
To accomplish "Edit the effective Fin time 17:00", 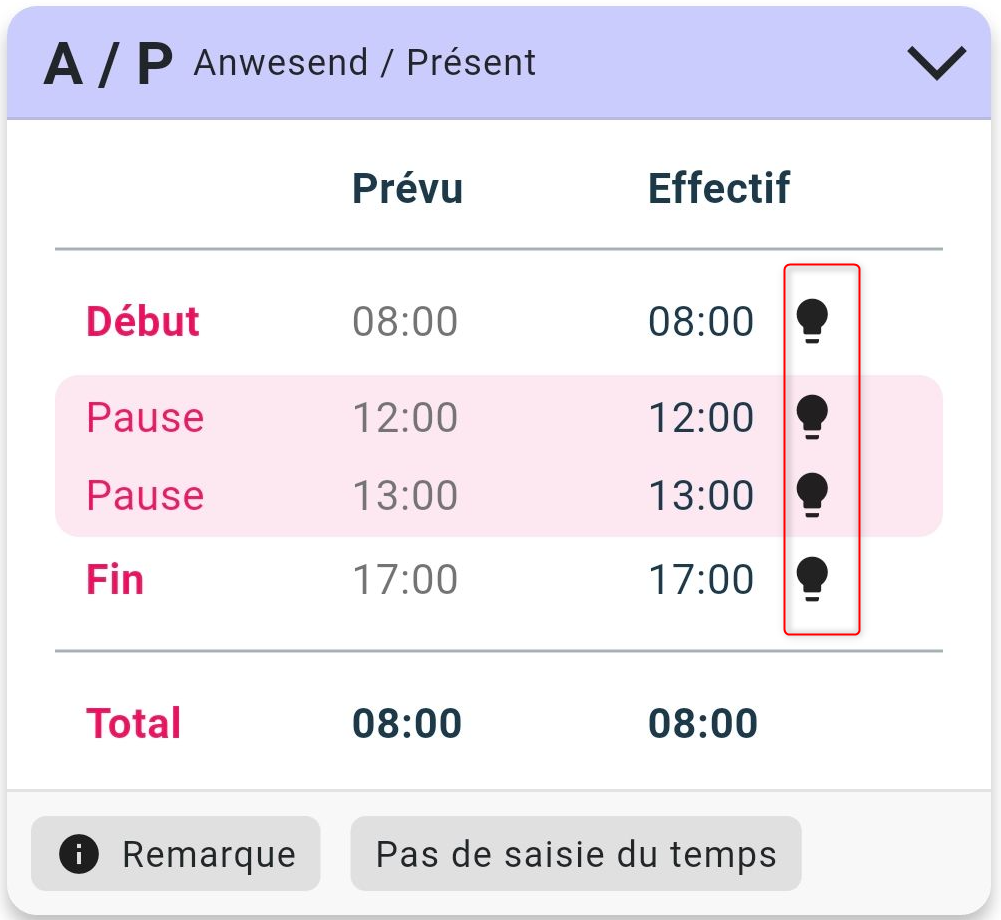I will (x=701, y=579).
